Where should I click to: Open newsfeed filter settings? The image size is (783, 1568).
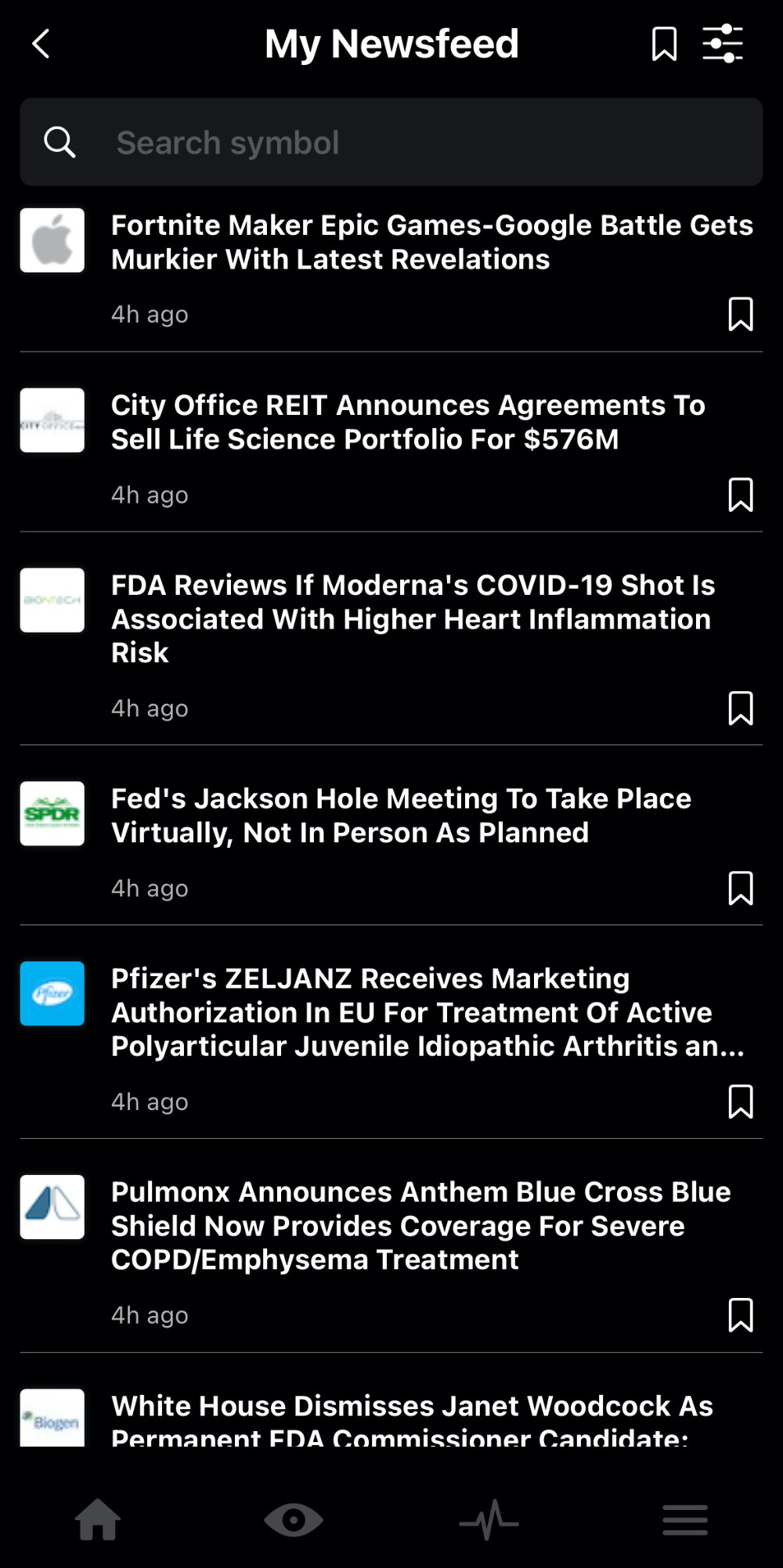723,44
